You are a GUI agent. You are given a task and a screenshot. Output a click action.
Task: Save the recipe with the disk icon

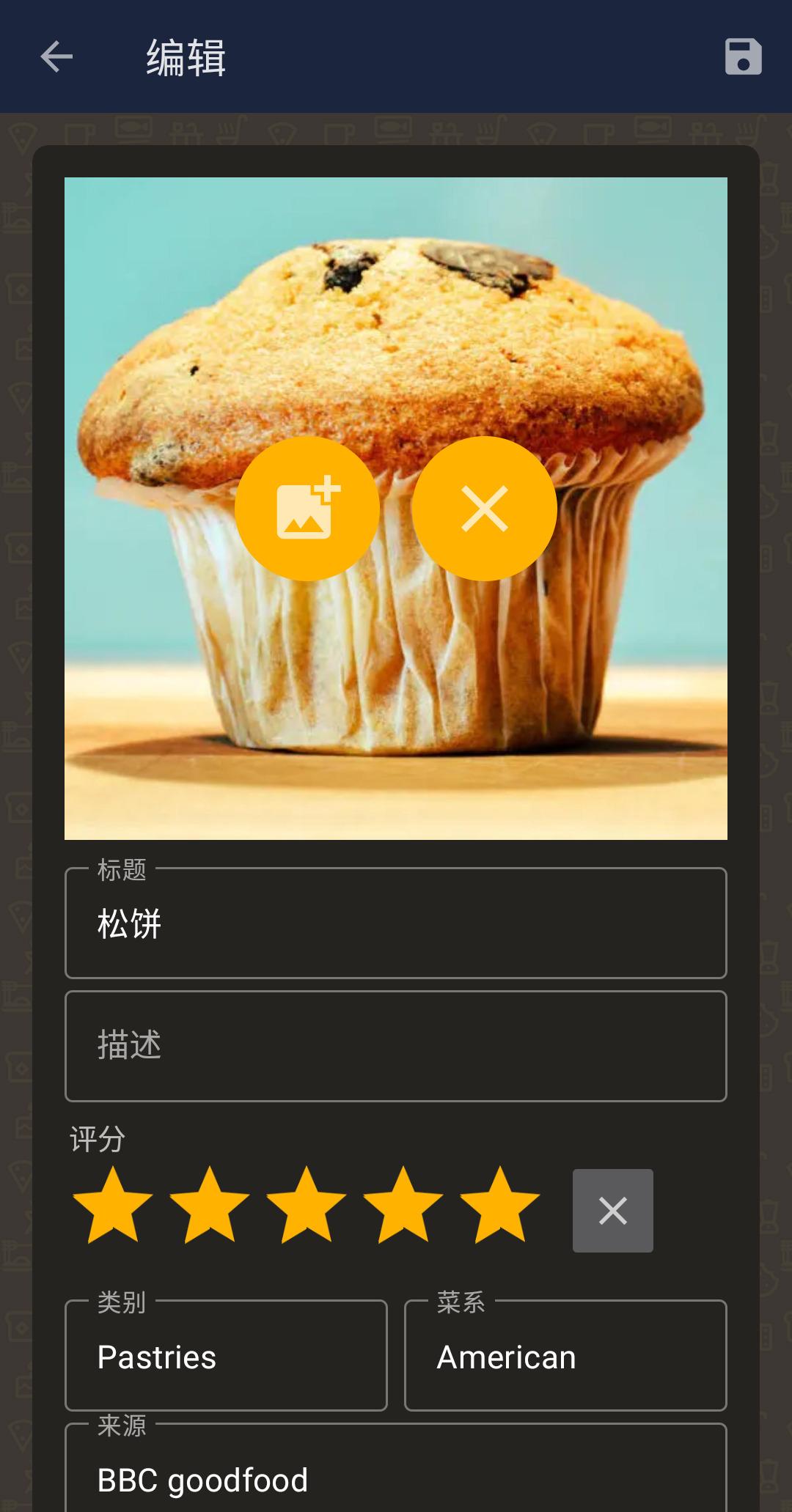click(743, 57)
